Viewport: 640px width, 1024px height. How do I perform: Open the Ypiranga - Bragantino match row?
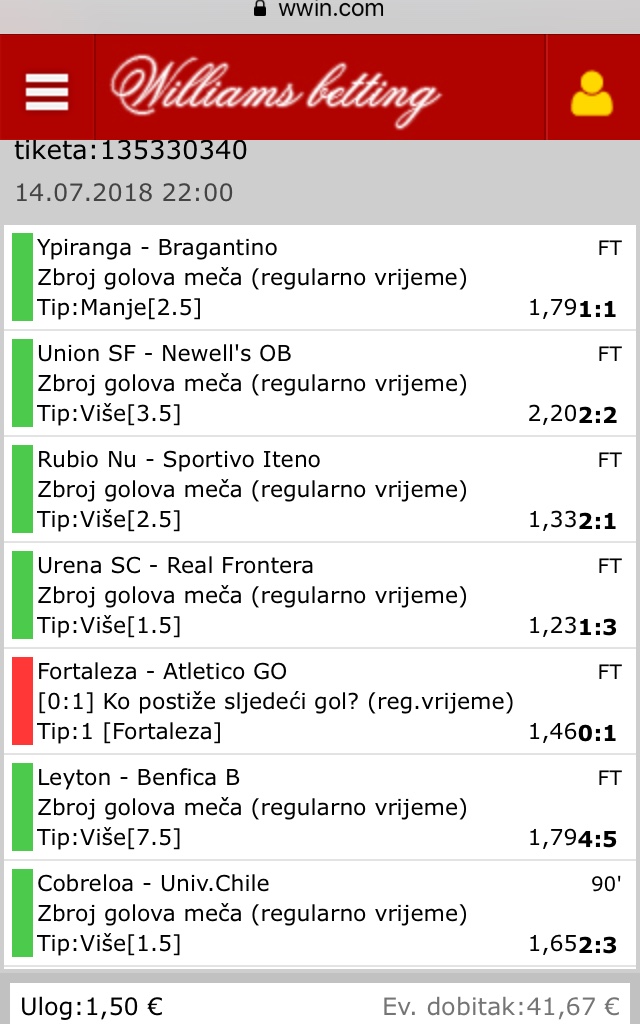320,278
